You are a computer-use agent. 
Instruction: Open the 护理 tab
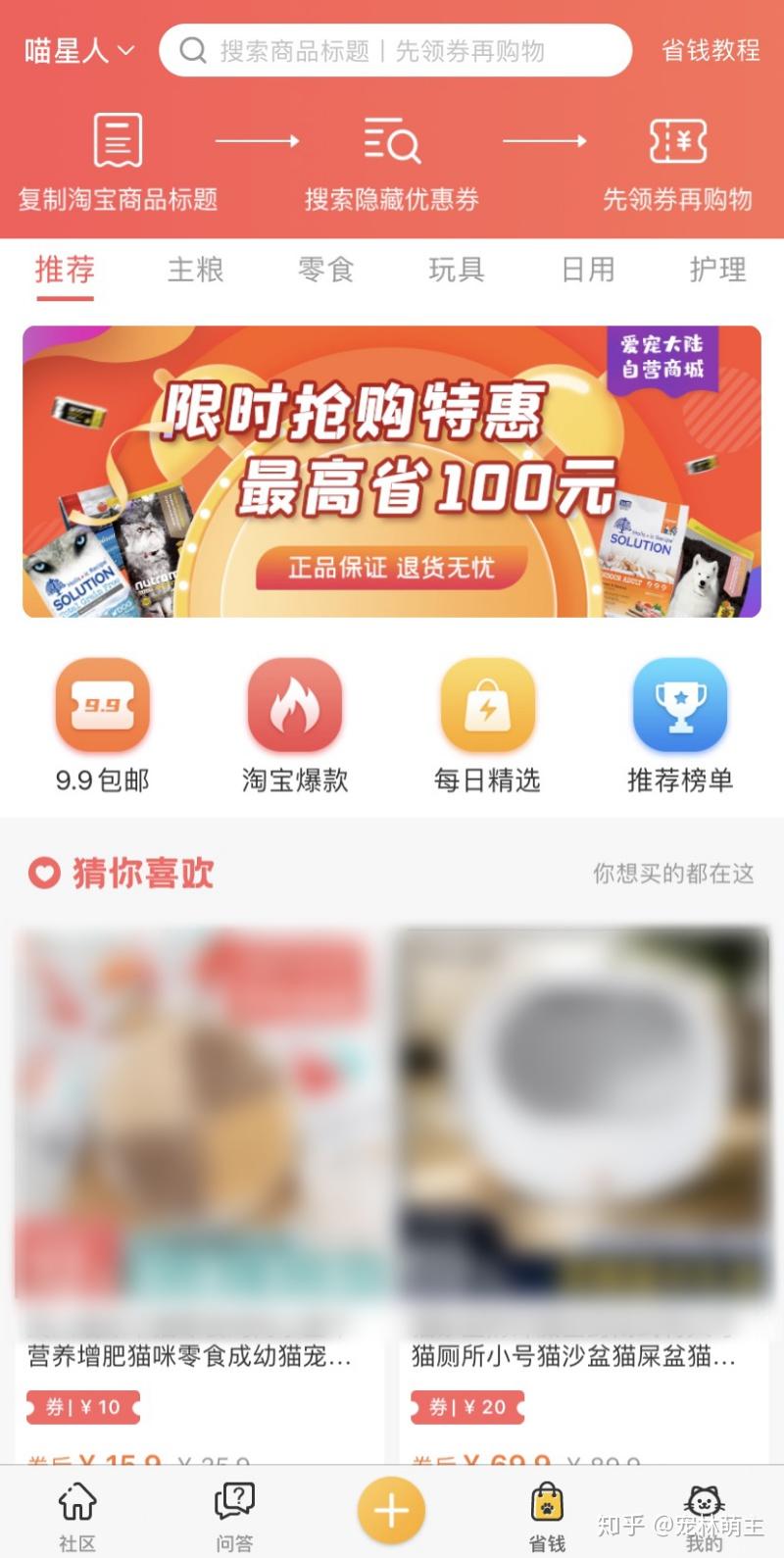(717, 270)
